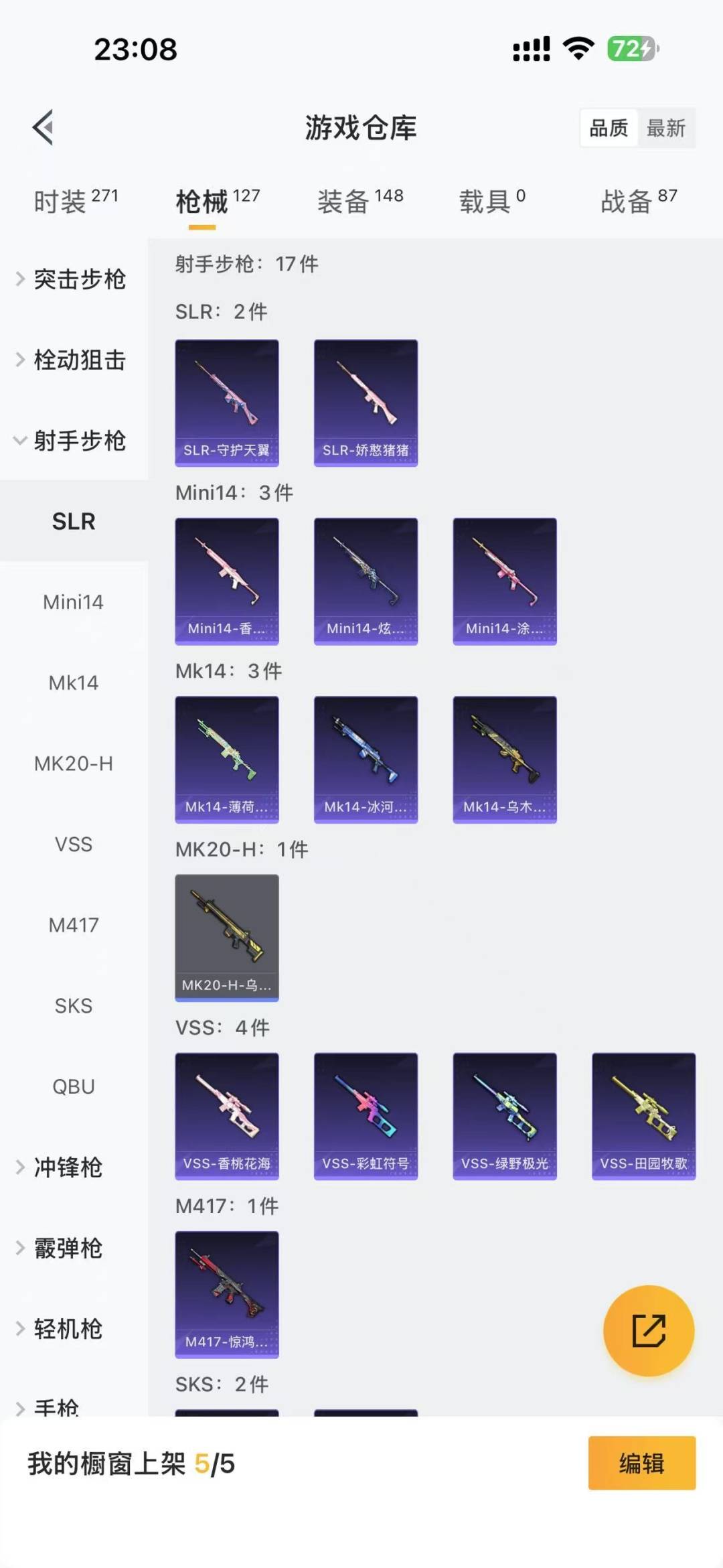The height and width of the screenshot is (1568, 723).
Task: Expand the 突击步枪 category
Action: click(72, 279)
